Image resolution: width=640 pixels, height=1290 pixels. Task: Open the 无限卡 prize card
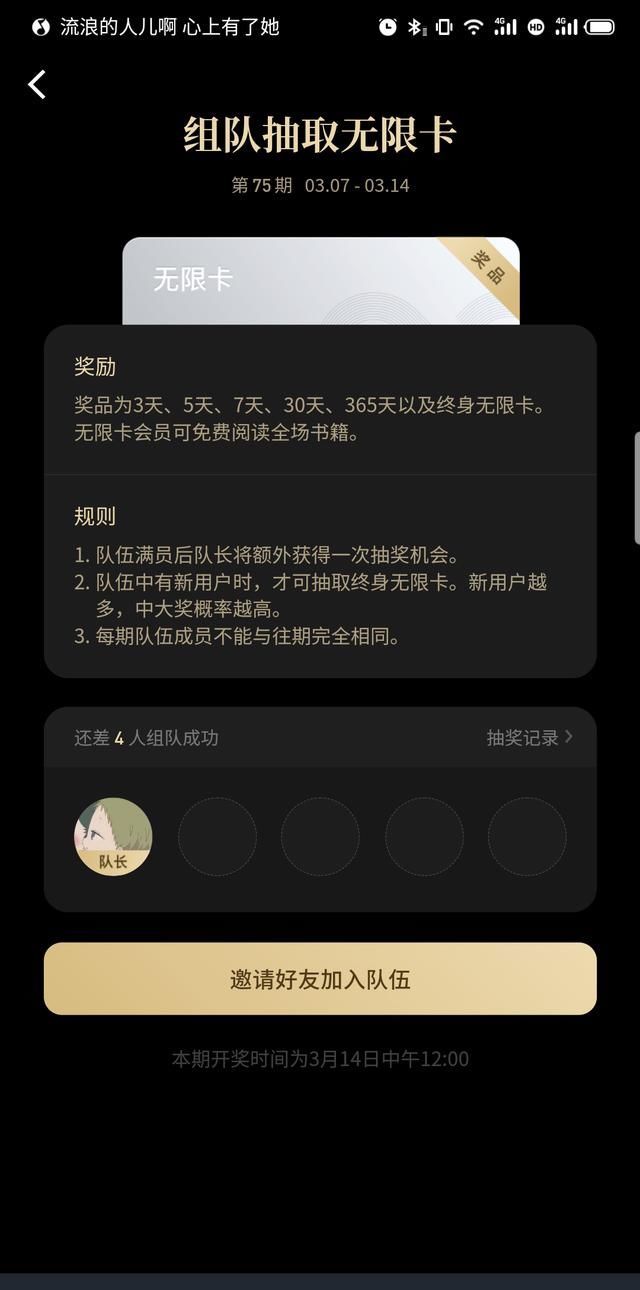click(x=320, y=281)
